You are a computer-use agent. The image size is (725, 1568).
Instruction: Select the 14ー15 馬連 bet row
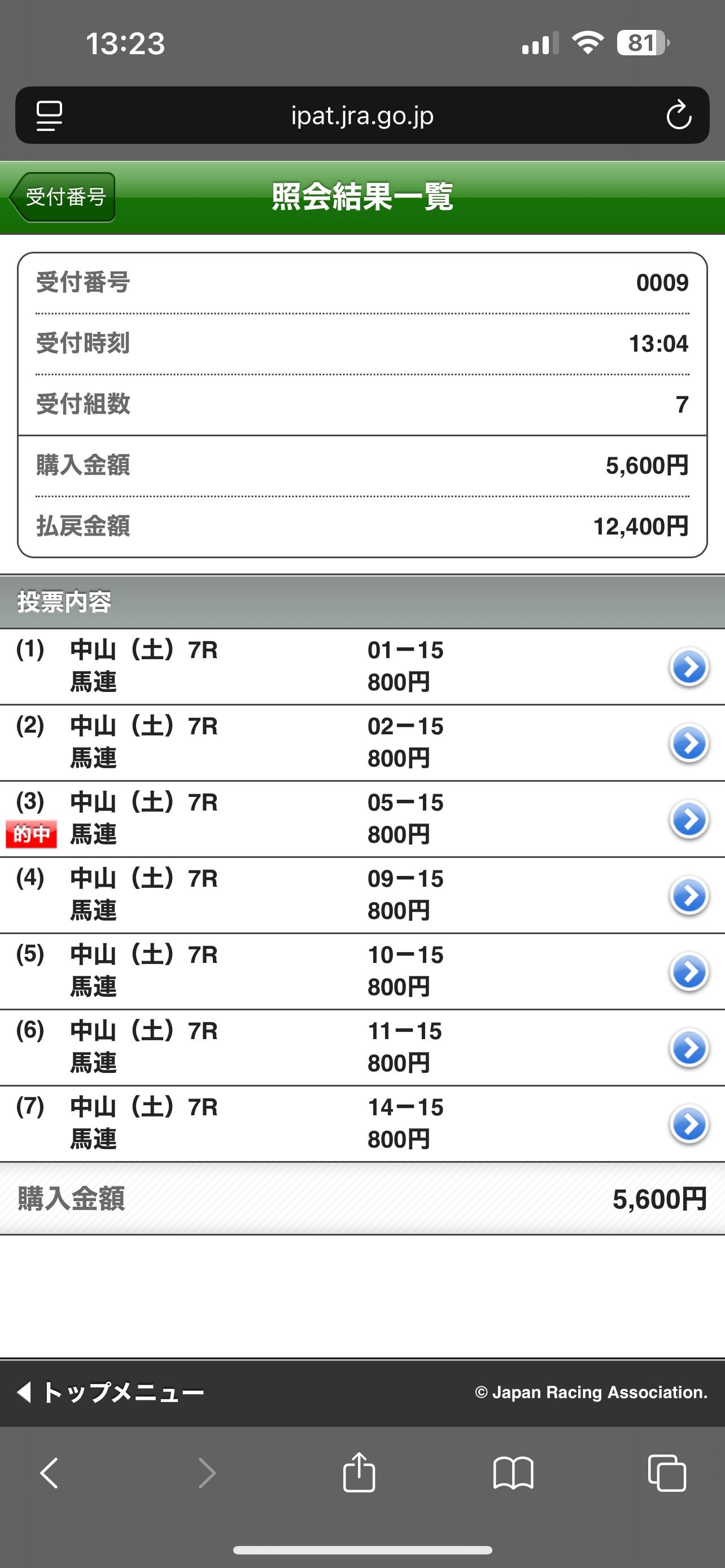[688, 1124]
